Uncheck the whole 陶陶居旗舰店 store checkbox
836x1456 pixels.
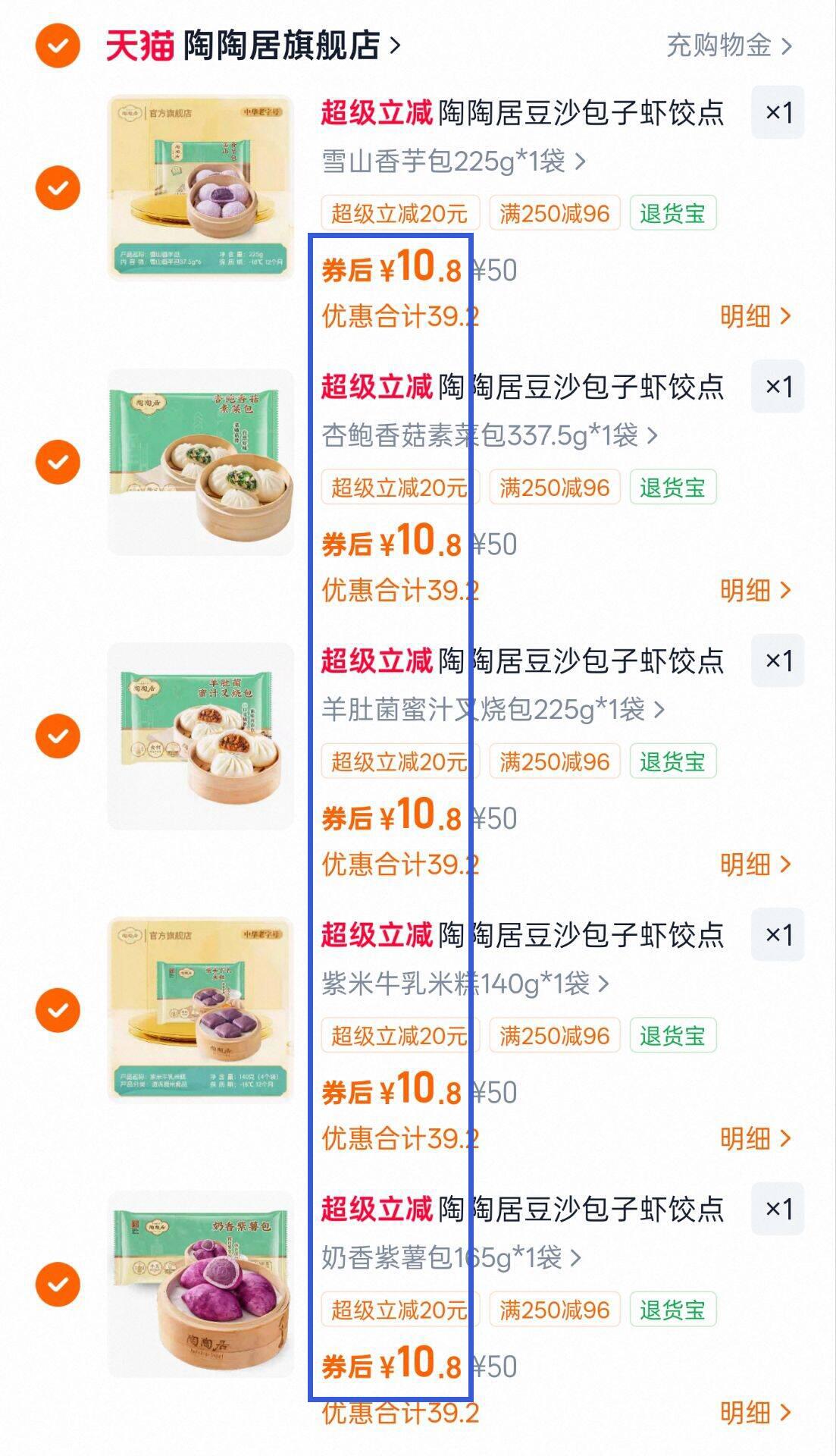tap(58, 45)
